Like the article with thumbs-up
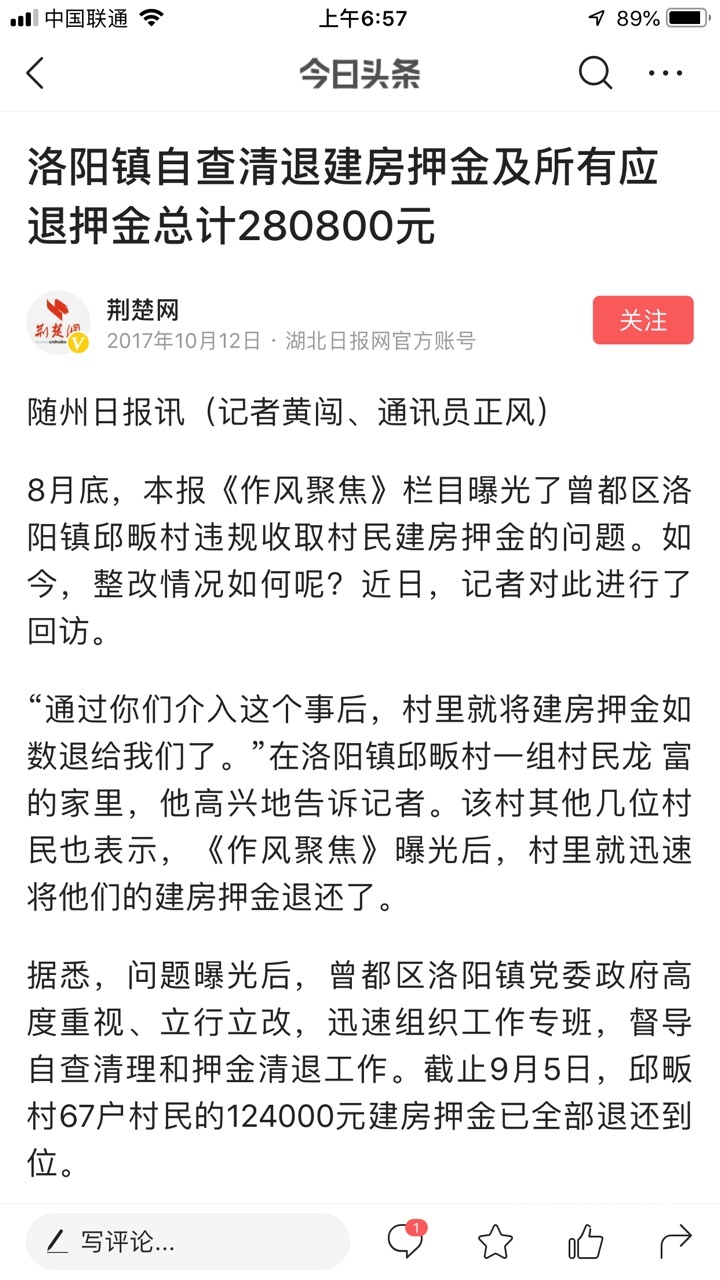This screenshot has height=1280, width=720. (585, 1242)
